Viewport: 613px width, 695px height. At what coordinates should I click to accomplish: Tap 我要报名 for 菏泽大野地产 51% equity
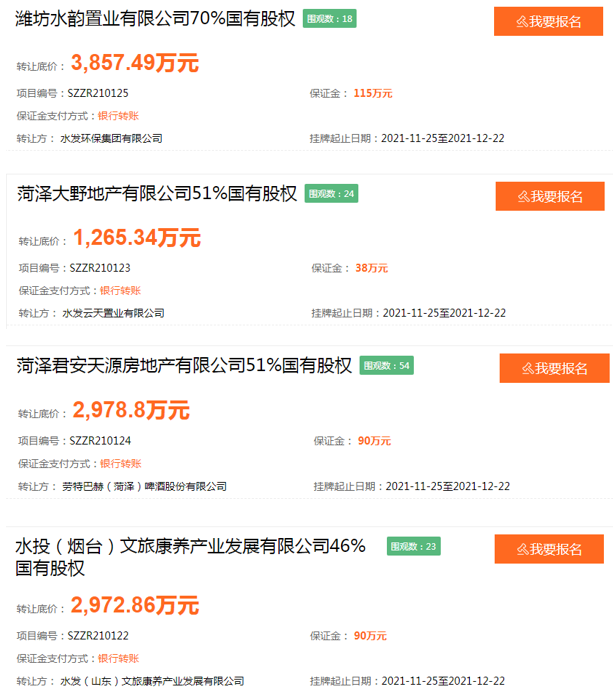(549, 196)
